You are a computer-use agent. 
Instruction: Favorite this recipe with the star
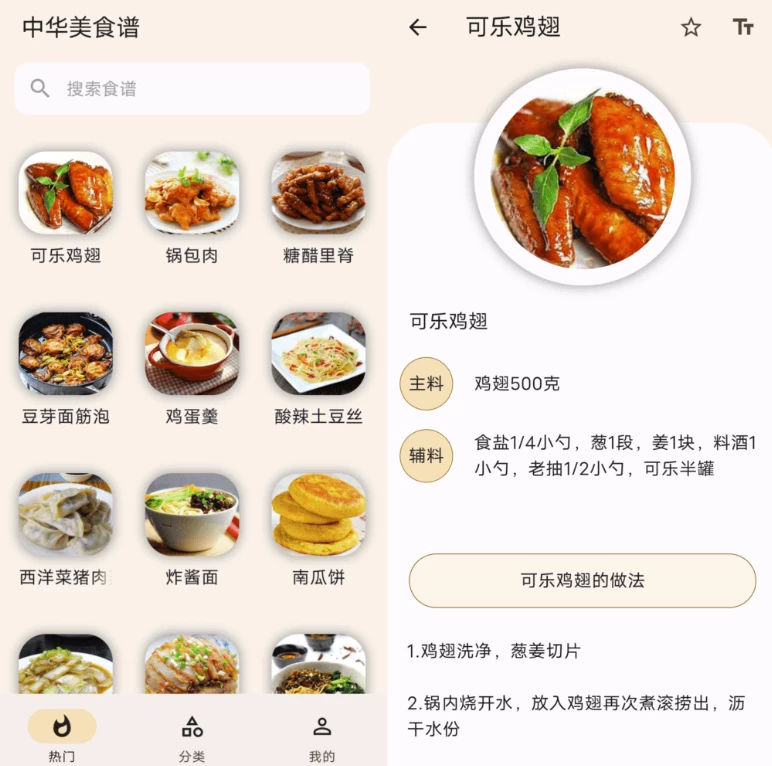pos(691,28)
